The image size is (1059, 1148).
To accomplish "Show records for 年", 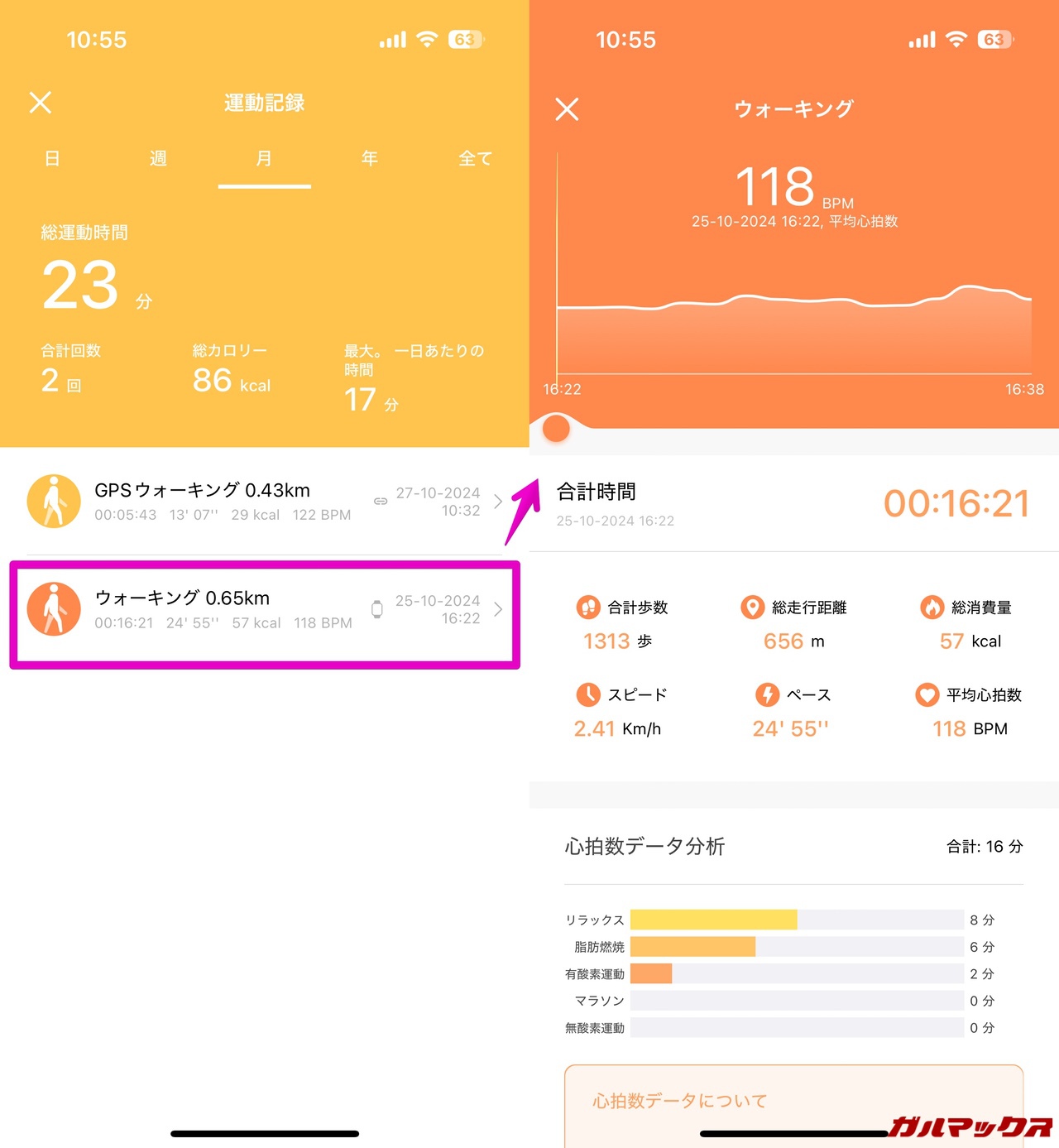I will [x=370, y=158].
